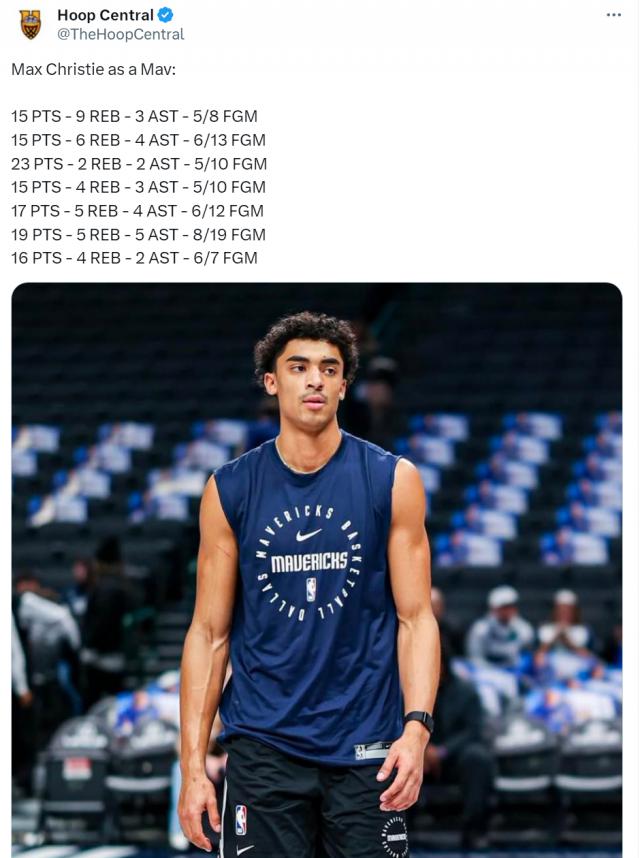Open the post's three-dot overflow menu
Image resolution: width=640 pixels, height=858 pixels.
(x=613, y=15)
